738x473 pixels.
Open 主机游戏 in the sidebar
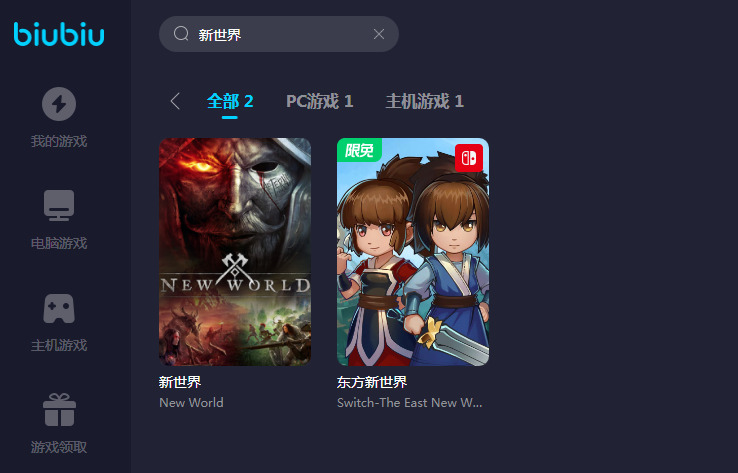59,321
